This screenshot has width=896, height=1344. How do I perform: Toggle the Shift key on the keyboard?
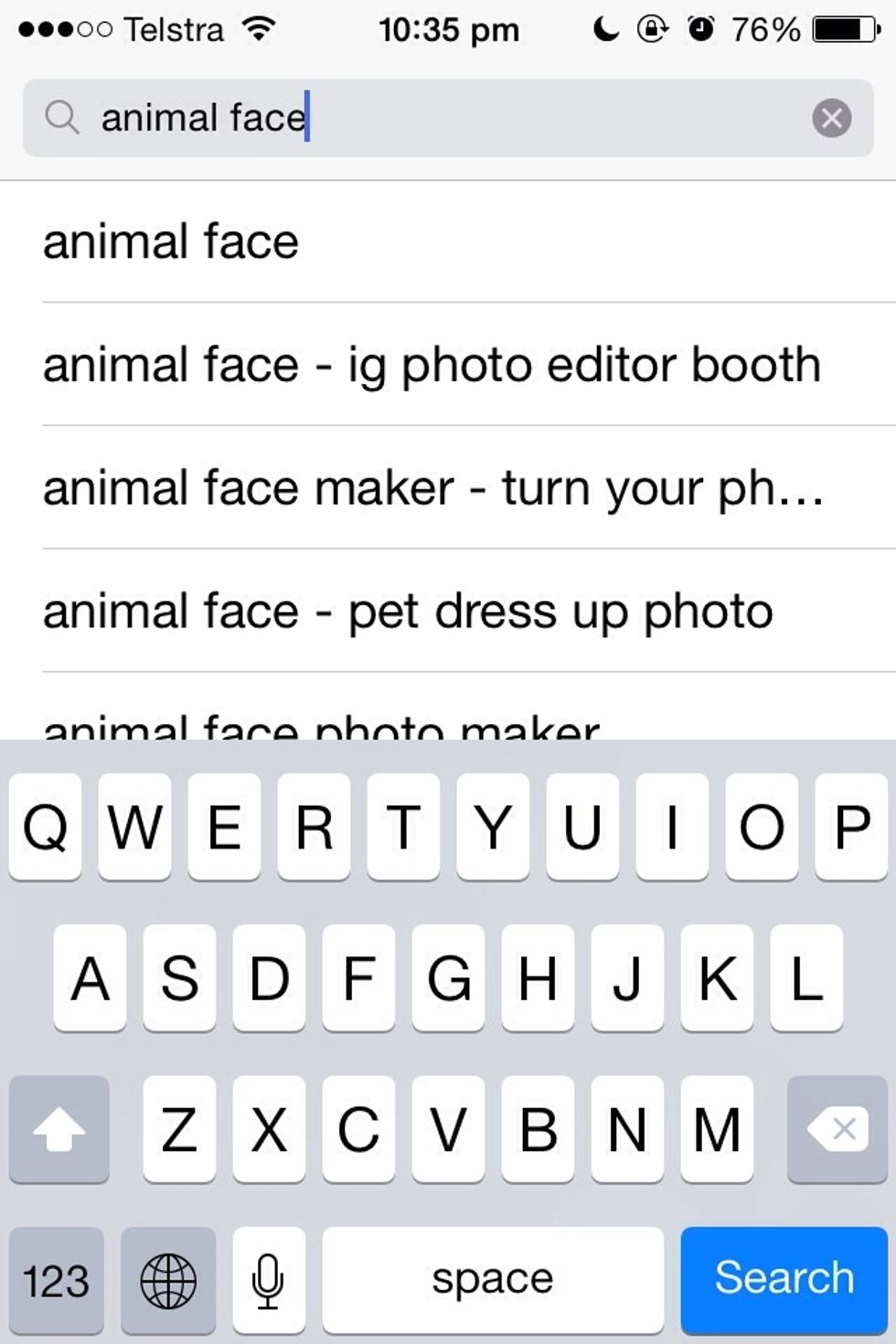(59, 1130)
